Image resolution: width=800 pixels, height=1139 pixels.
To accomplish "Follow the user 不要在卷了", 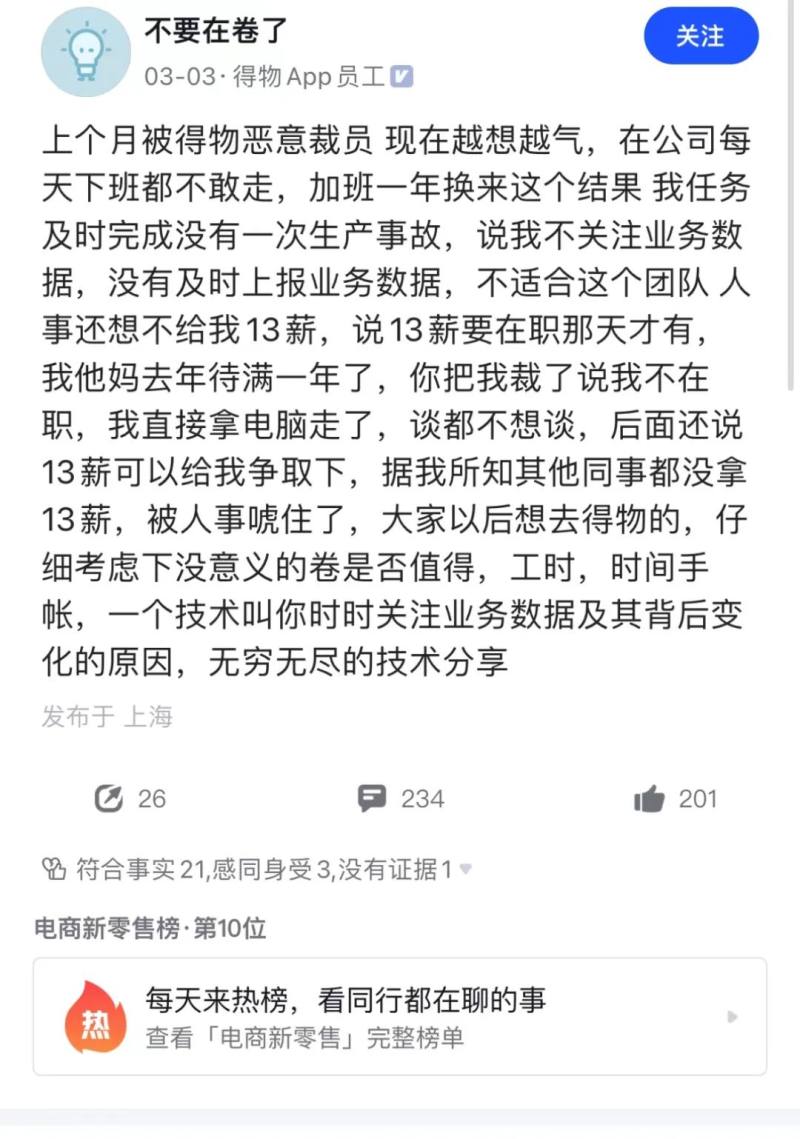I will click(x=700, y=37).
